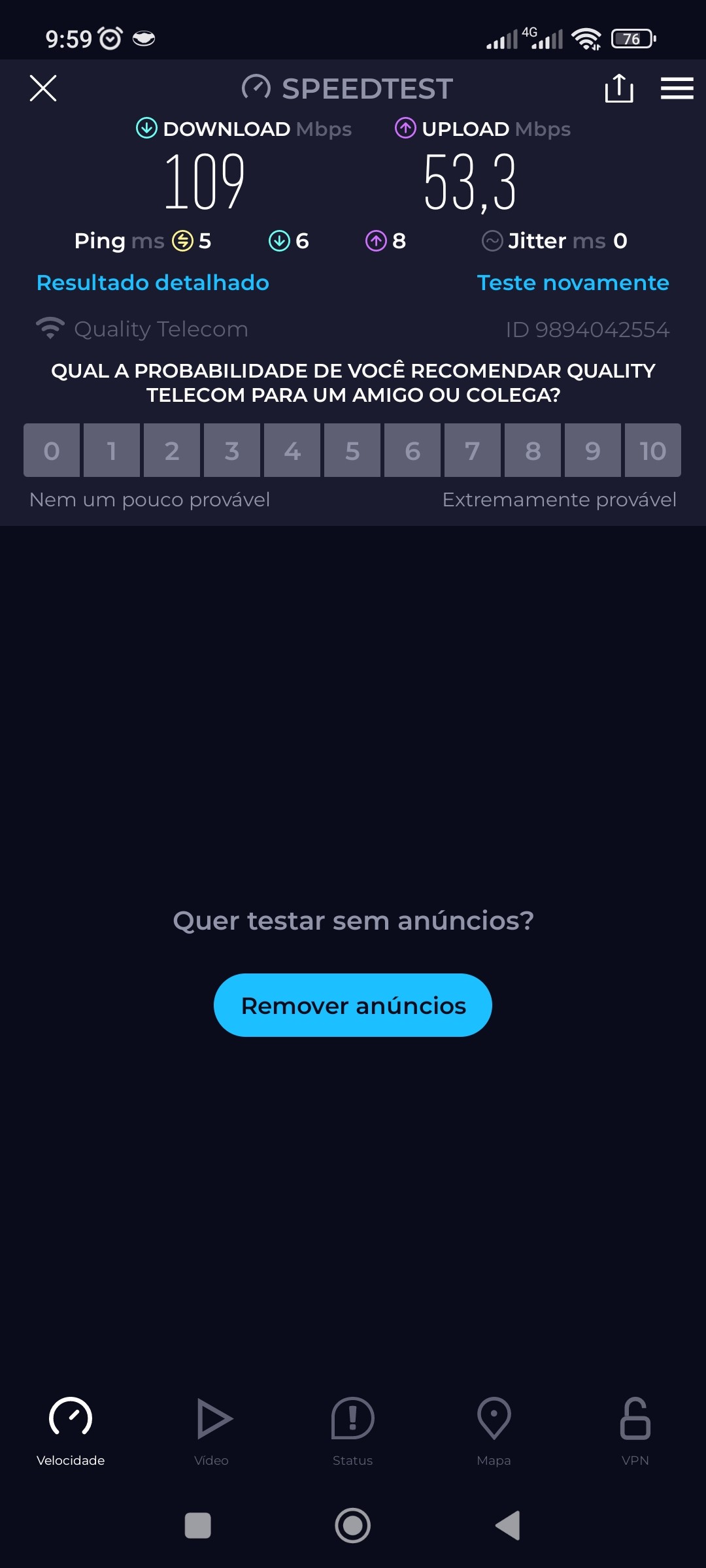Open the VPN tab

(635, 1431)
